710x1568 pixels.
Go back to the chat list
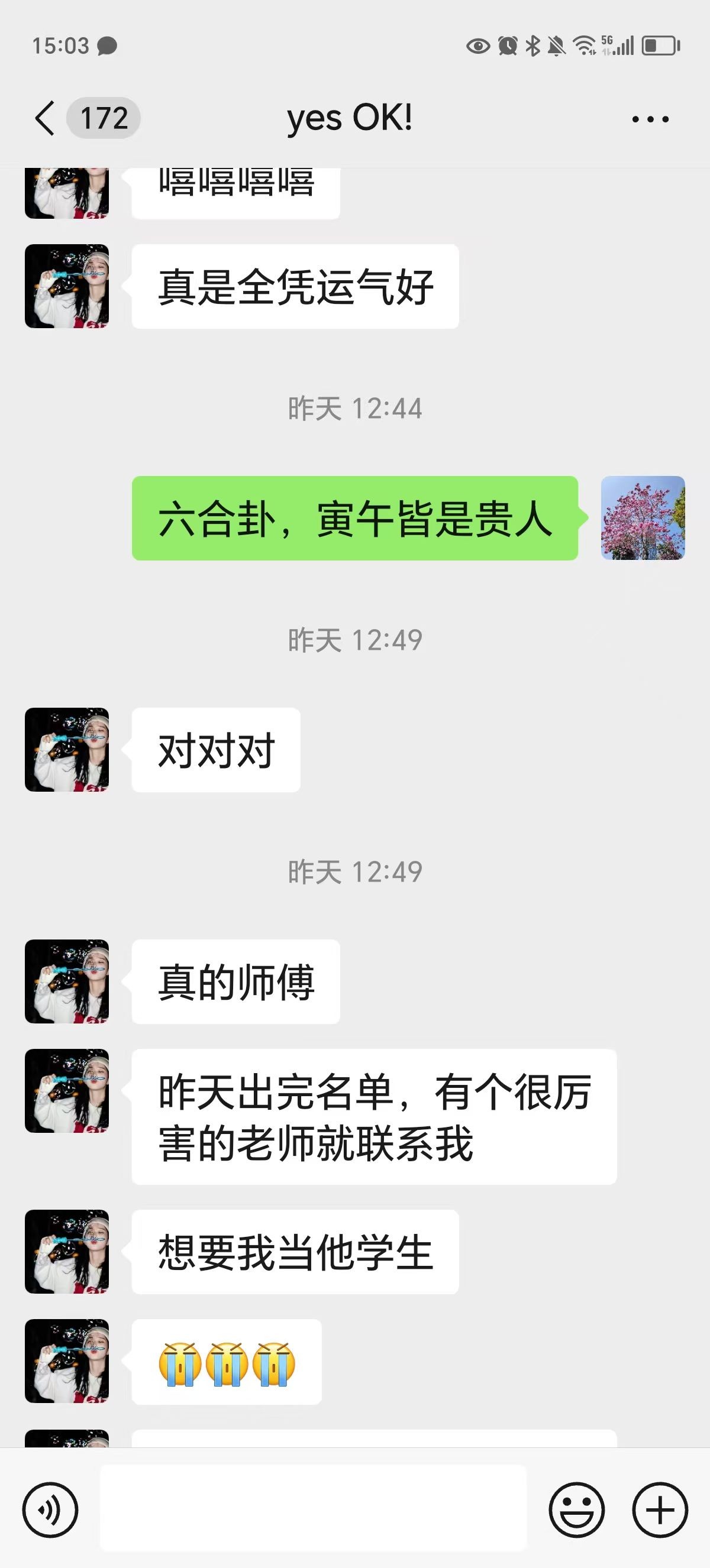click(46, 118)
